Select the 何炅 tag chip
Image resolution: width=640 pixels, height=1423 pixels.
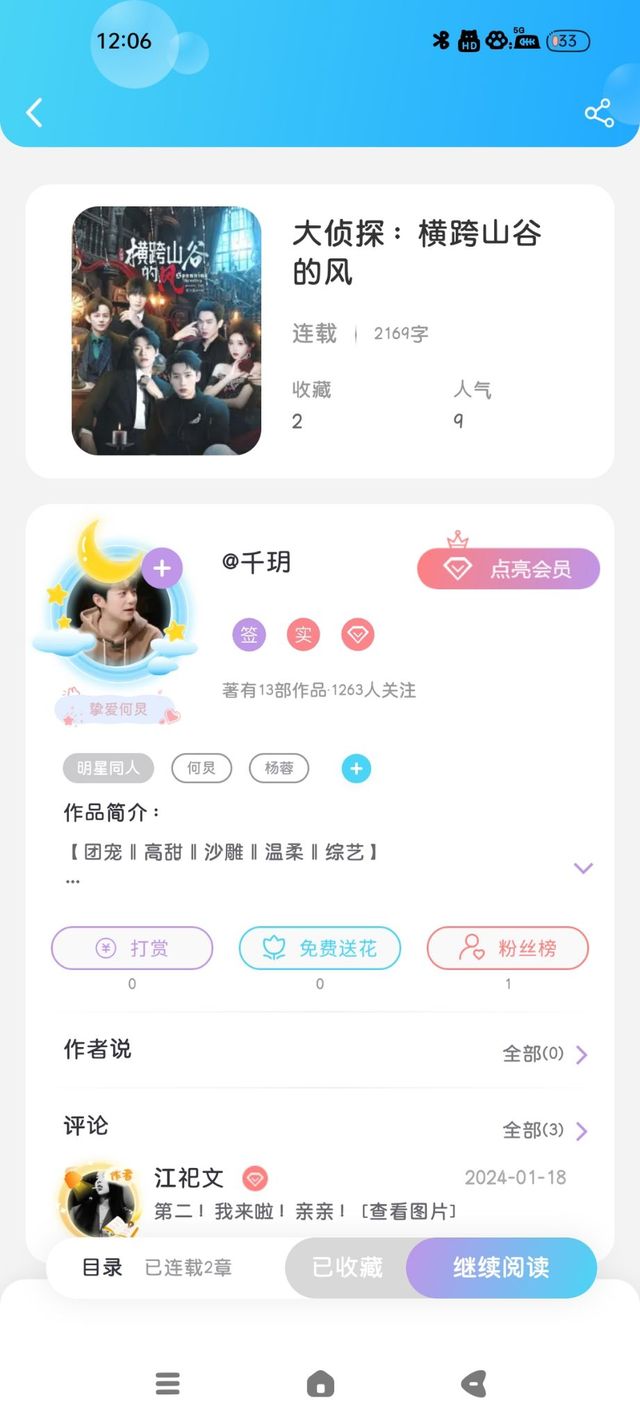coord(201,768)
